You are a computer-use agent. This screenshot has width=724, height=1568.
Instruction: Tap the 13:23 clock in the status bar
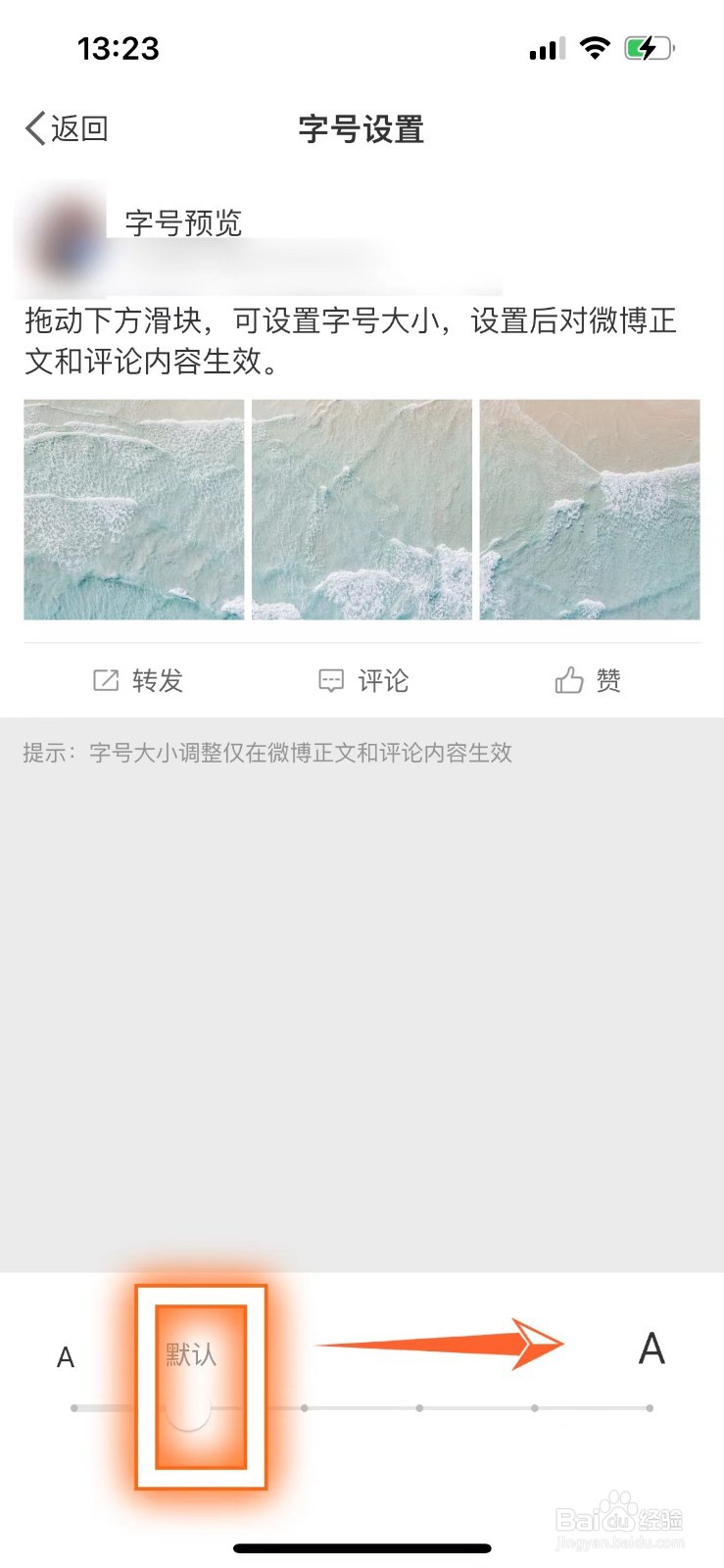click(118, 48)
